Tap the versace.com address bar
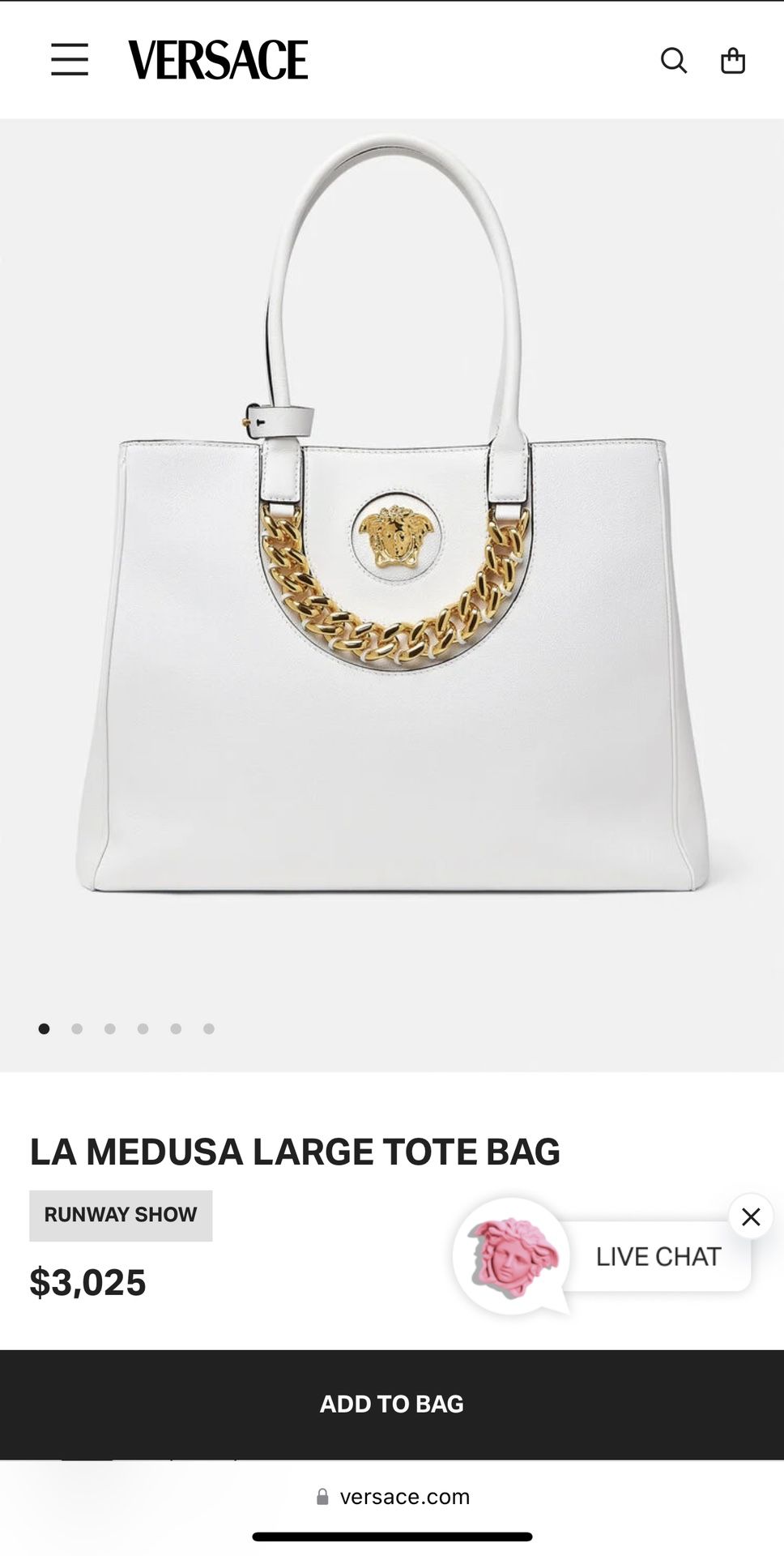The height and width of the screenshot is (1556, 784). coord(392,1497)
